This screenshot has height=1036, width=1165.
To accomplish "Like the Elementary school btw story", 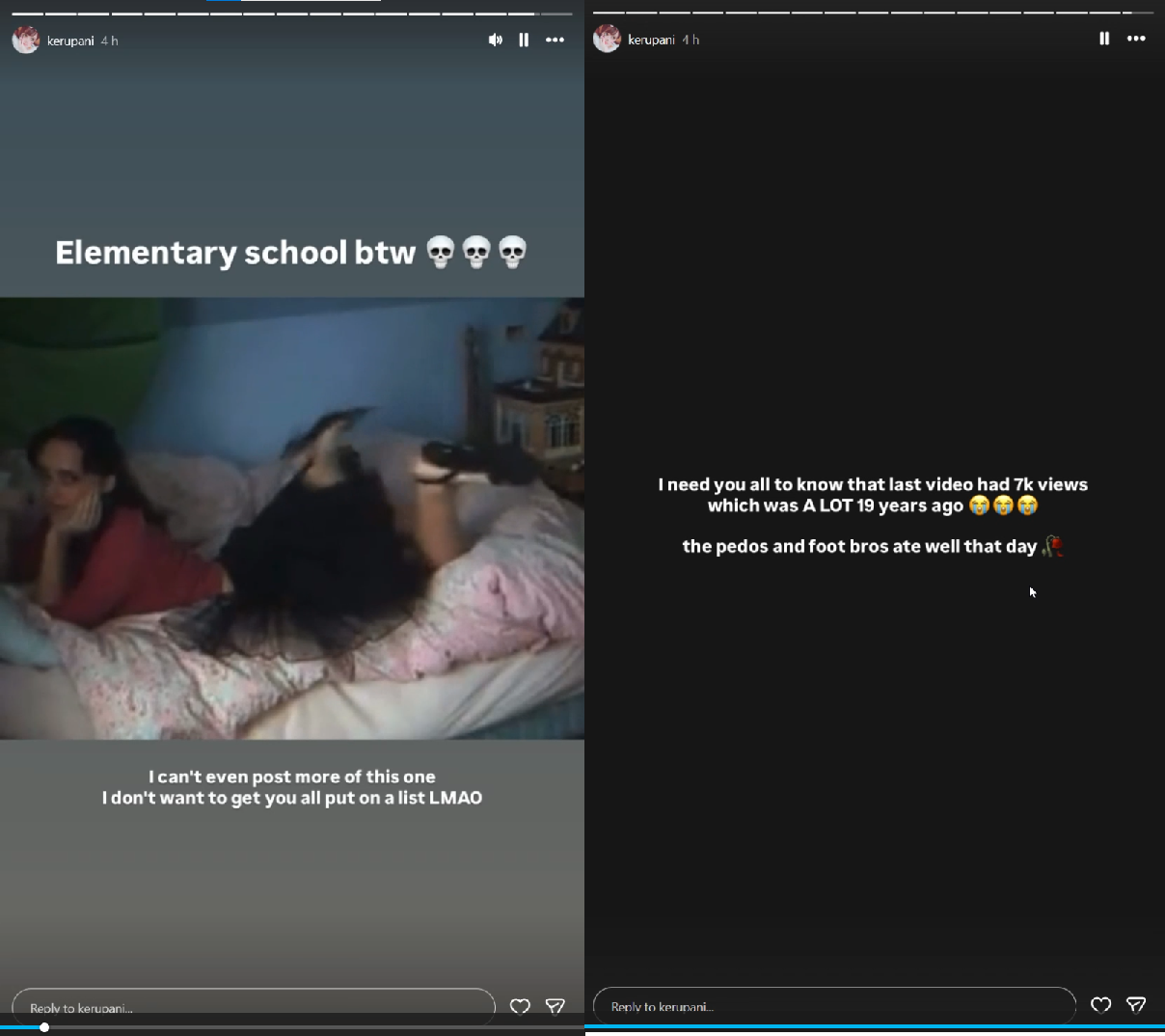I will click(x=520, y=1006).
